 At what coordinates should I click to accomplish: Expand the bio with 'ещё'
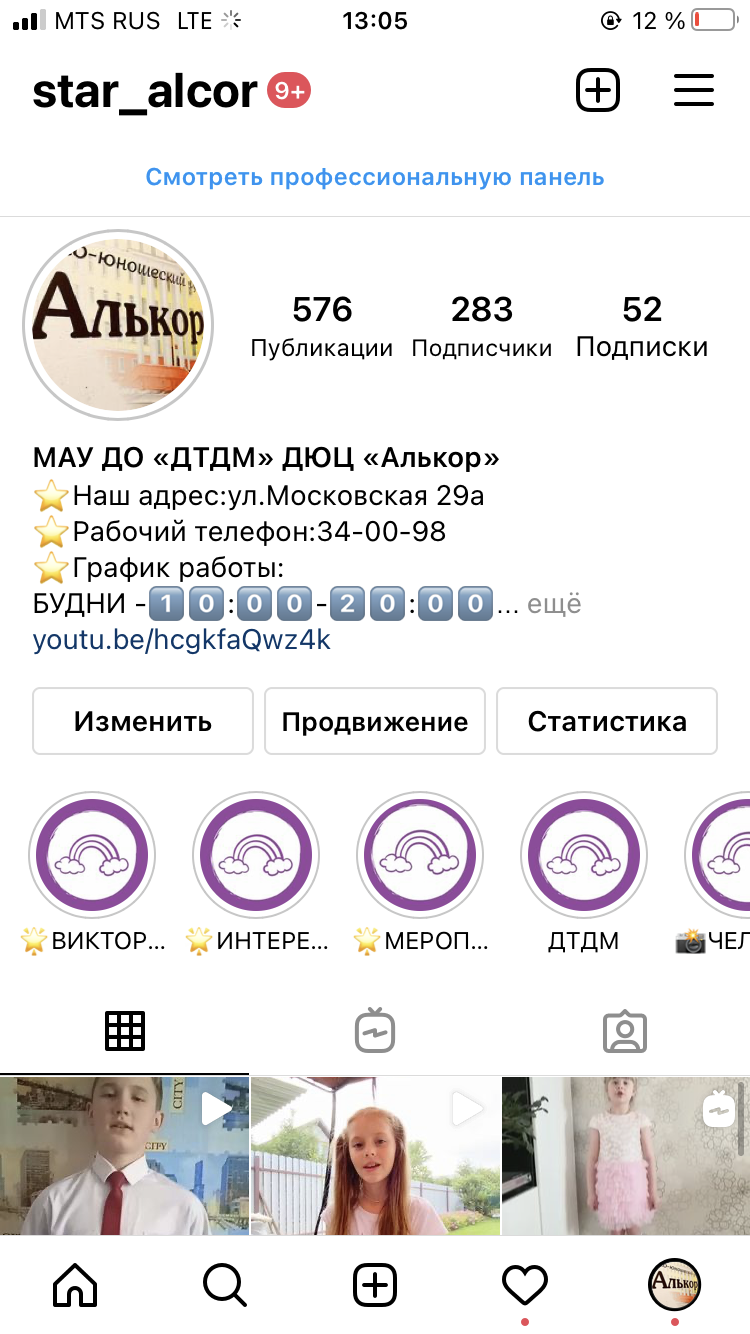coord(553,604)
